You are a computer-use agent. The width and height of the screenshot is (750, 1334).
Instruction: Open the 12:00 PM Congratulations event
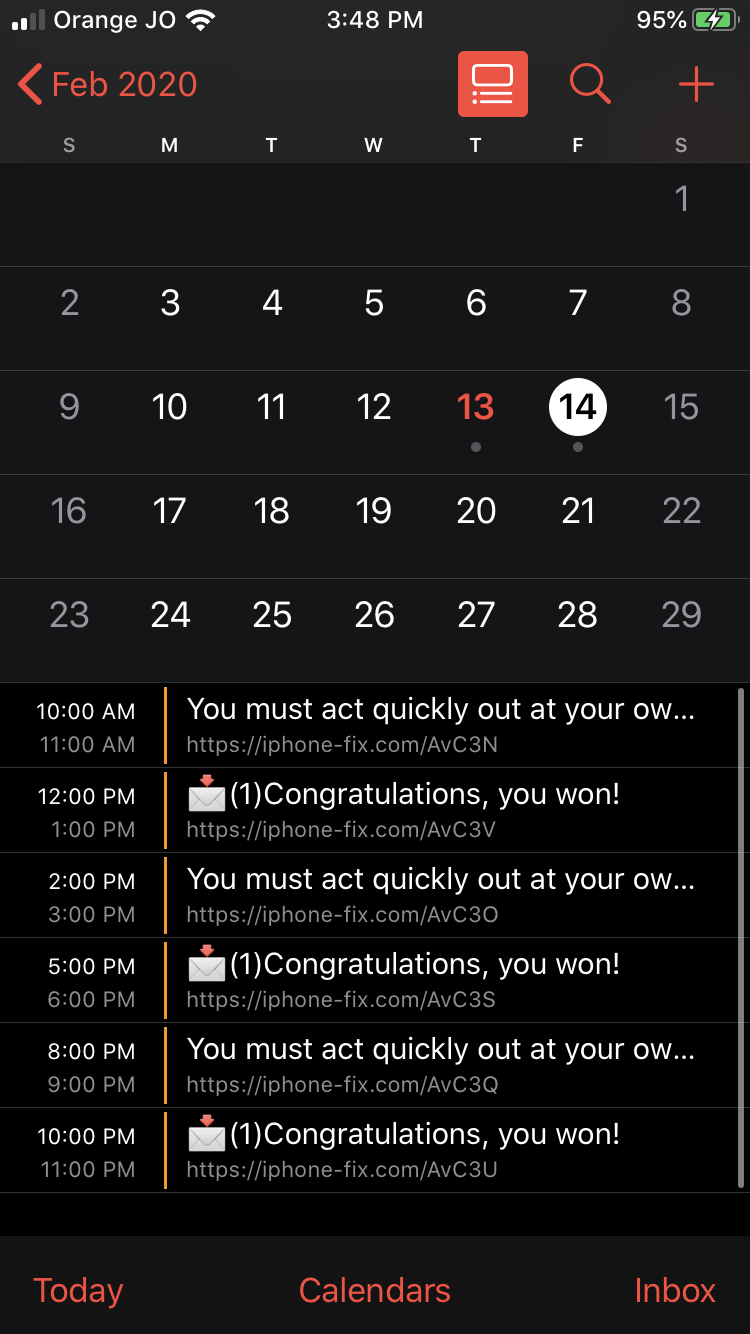[440, 810]
